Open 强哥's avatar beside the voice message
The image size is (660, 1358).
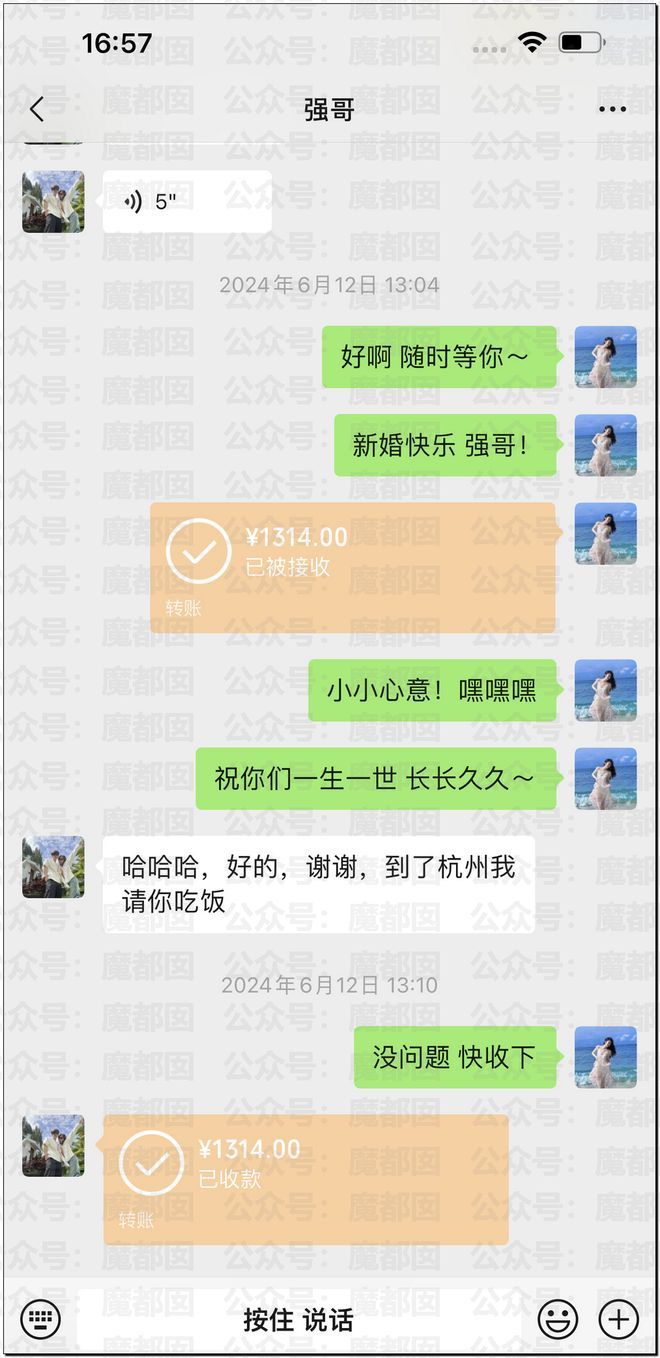click(x=53, y=202)
